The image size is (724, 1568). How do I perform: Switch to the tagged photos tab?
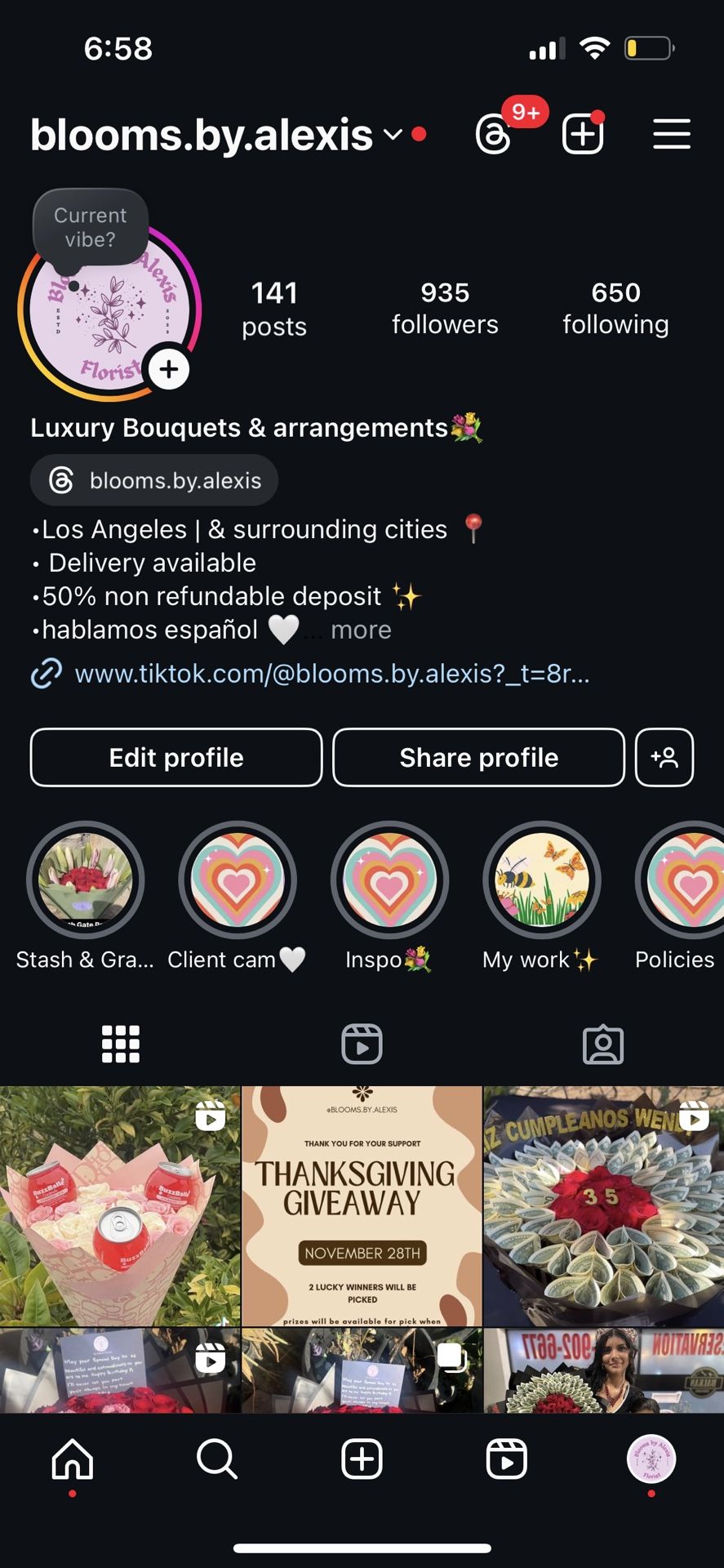(x=603, y=1044)
